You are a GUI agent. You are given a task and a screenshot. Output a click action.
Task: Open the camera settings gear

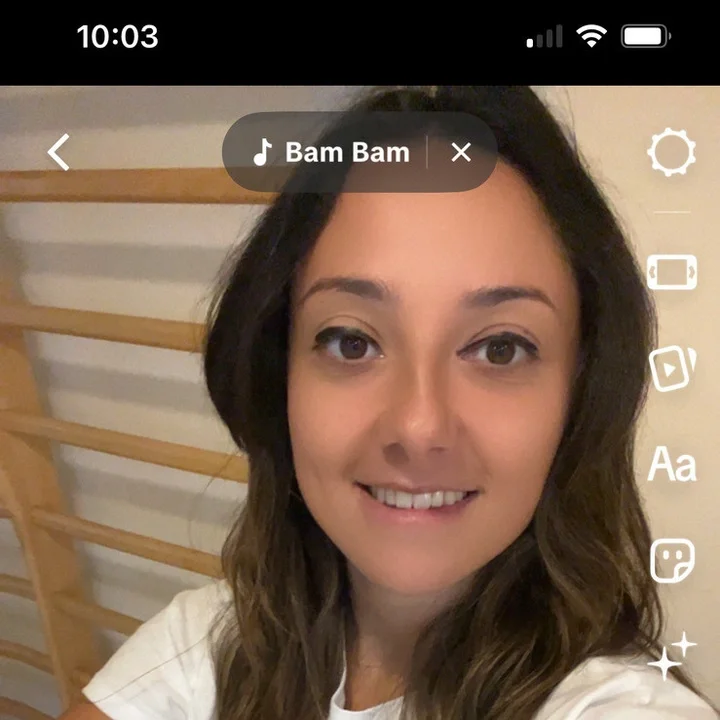pyautogui.click(x=671, y=154)
